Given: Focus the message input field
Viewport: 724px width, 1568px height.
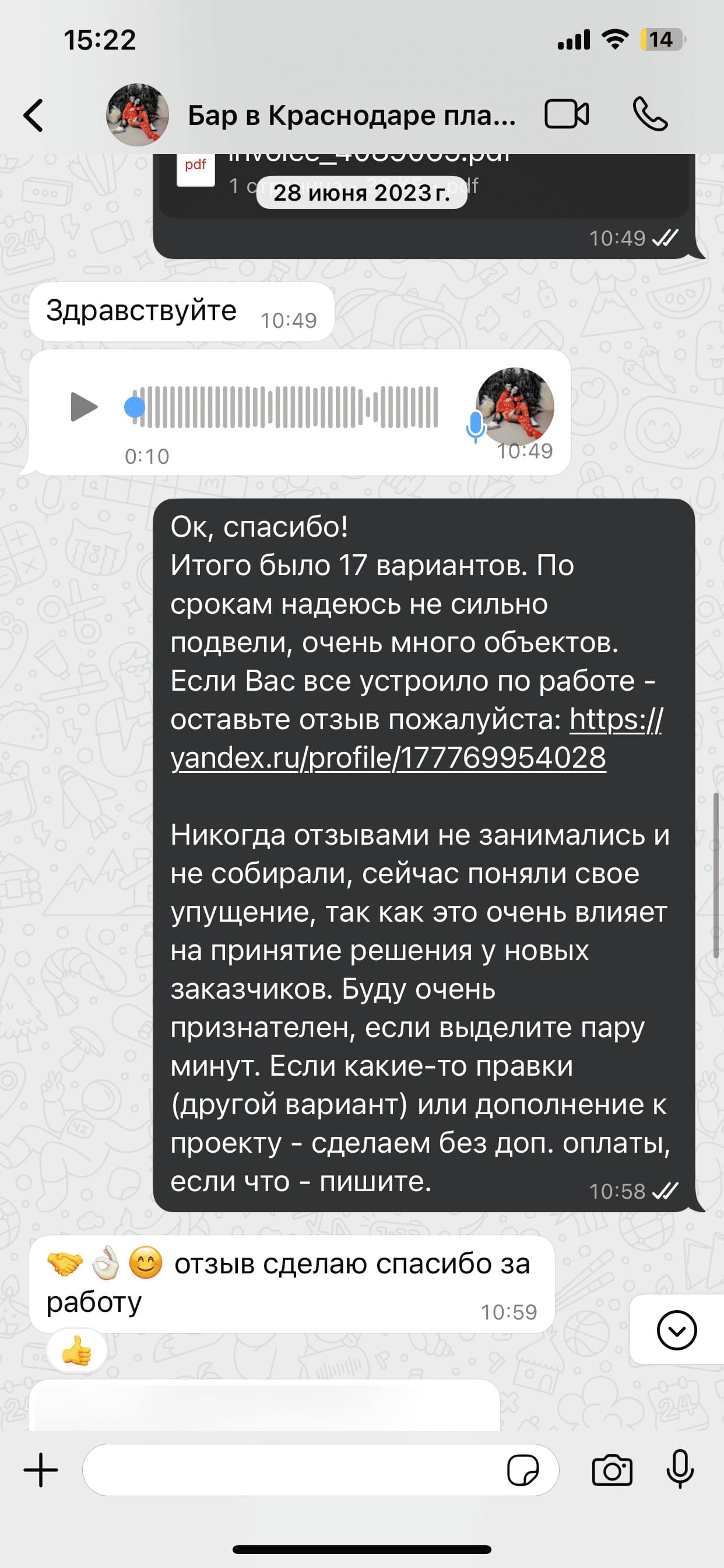Looking at the screenshot, I should [292, 1469].
